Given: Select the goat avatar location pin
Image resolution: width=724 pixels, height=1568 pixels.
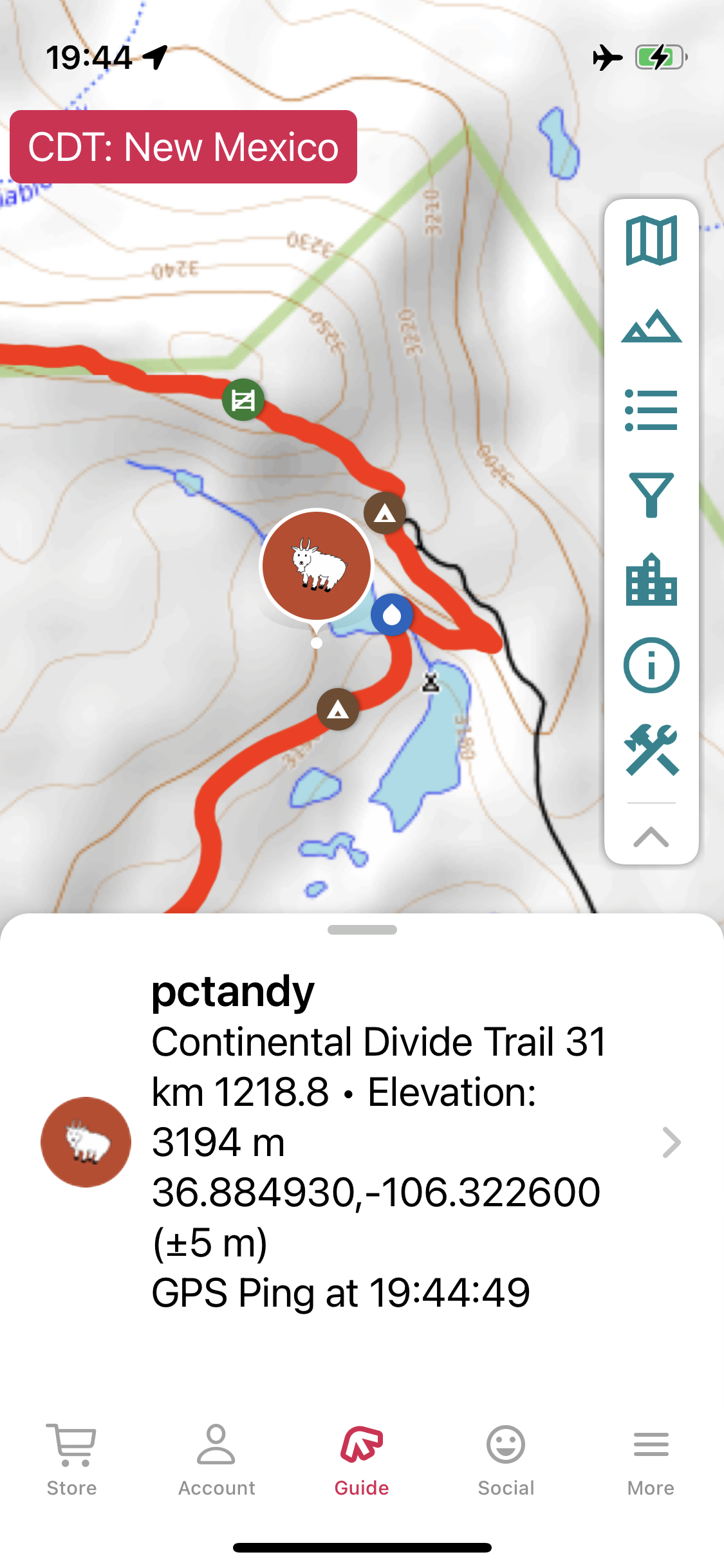Looking at the screenshot, I should pyautogui.click(x=317, y=565).
